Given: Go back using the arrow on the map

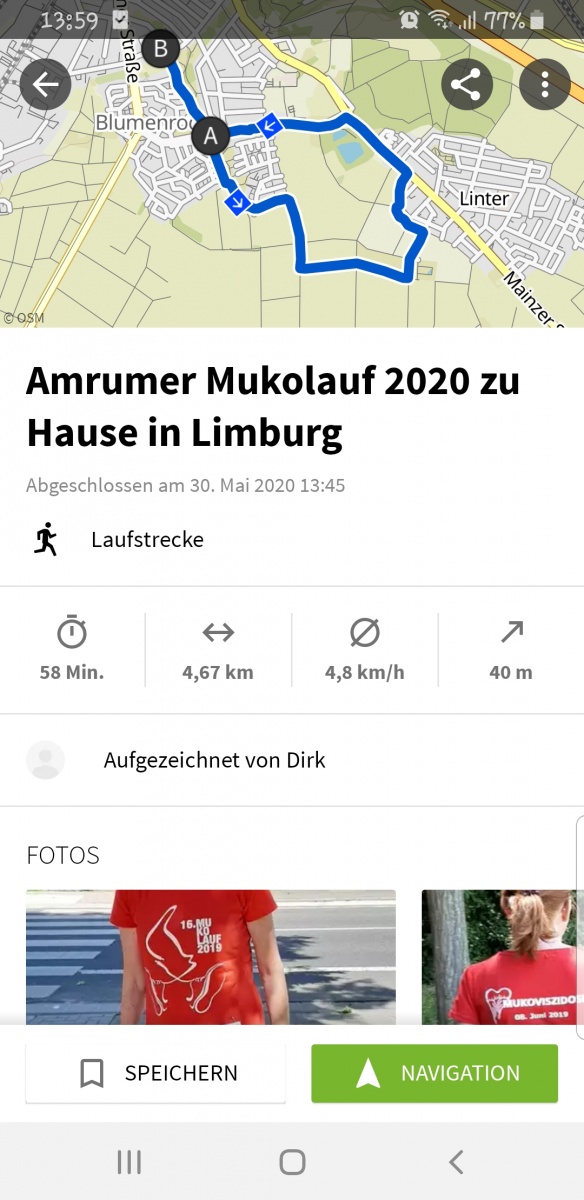Looking at the screenshot, I should tap(46, 85).
